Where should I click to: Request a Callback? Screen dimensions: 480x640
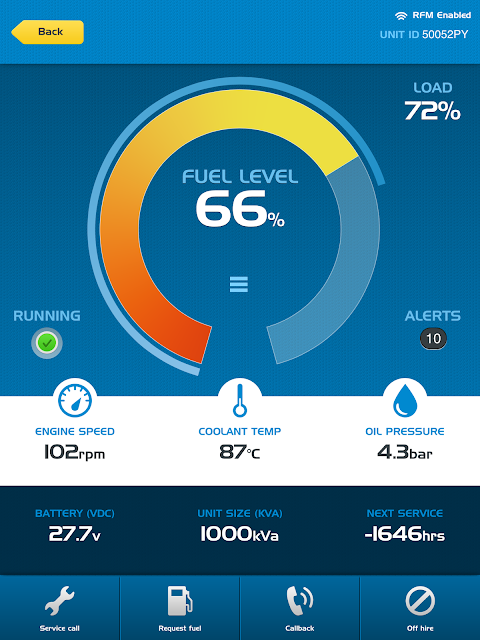pos(300,608)
